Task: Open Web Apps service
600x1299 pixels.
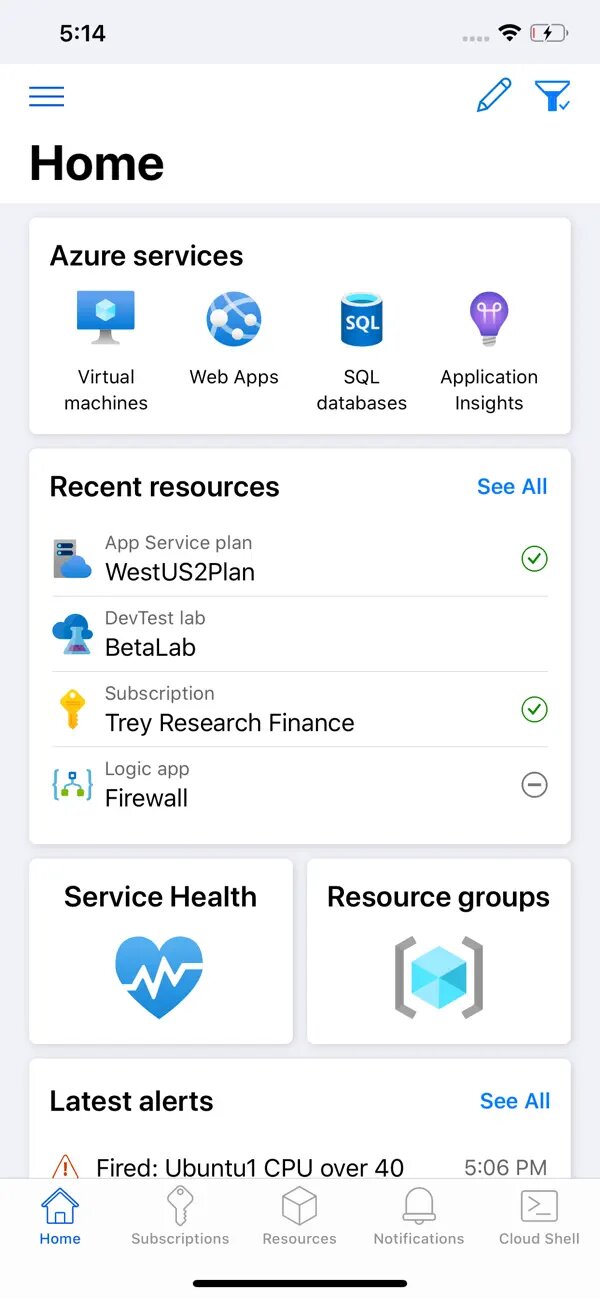Action: pos(234,340)
